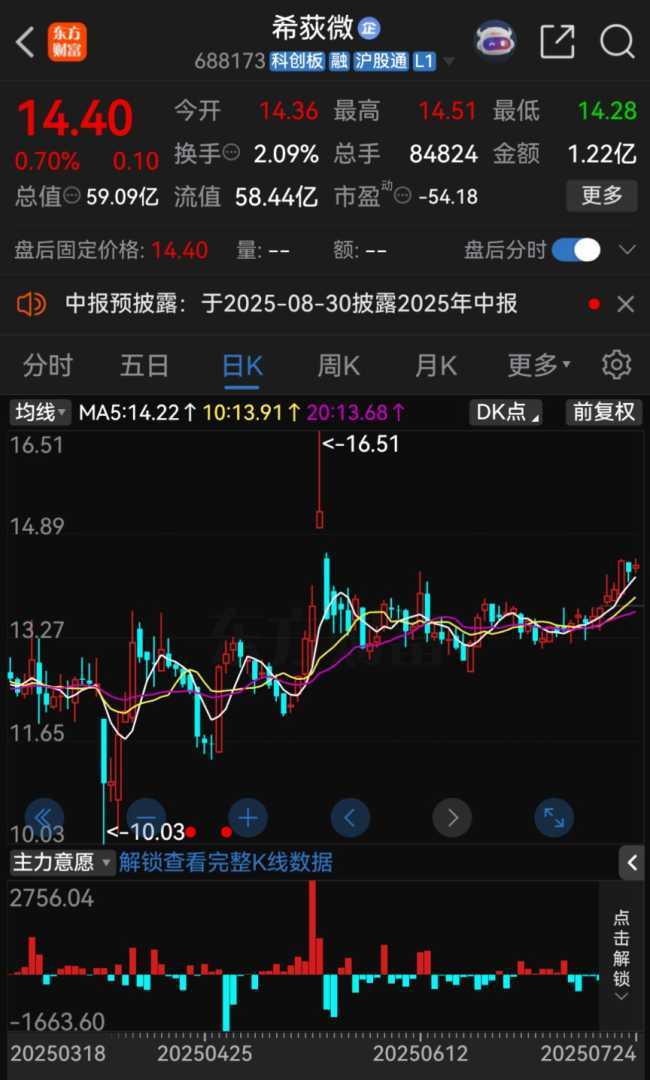
Task: Zoom in the K-line chart with plus
Action: [x=248, y=818]
